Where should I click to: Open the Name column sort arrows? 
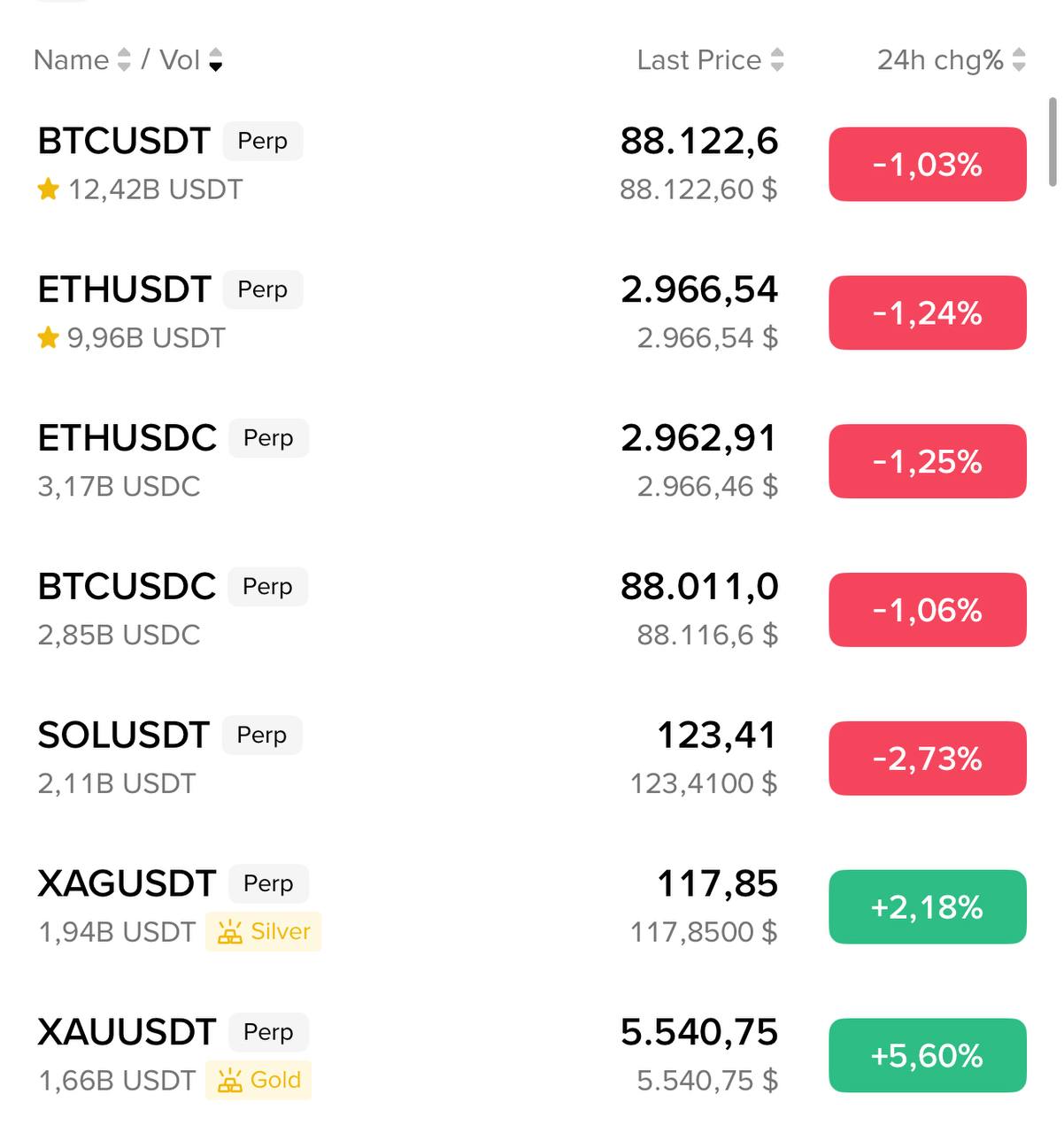point(124,60)
